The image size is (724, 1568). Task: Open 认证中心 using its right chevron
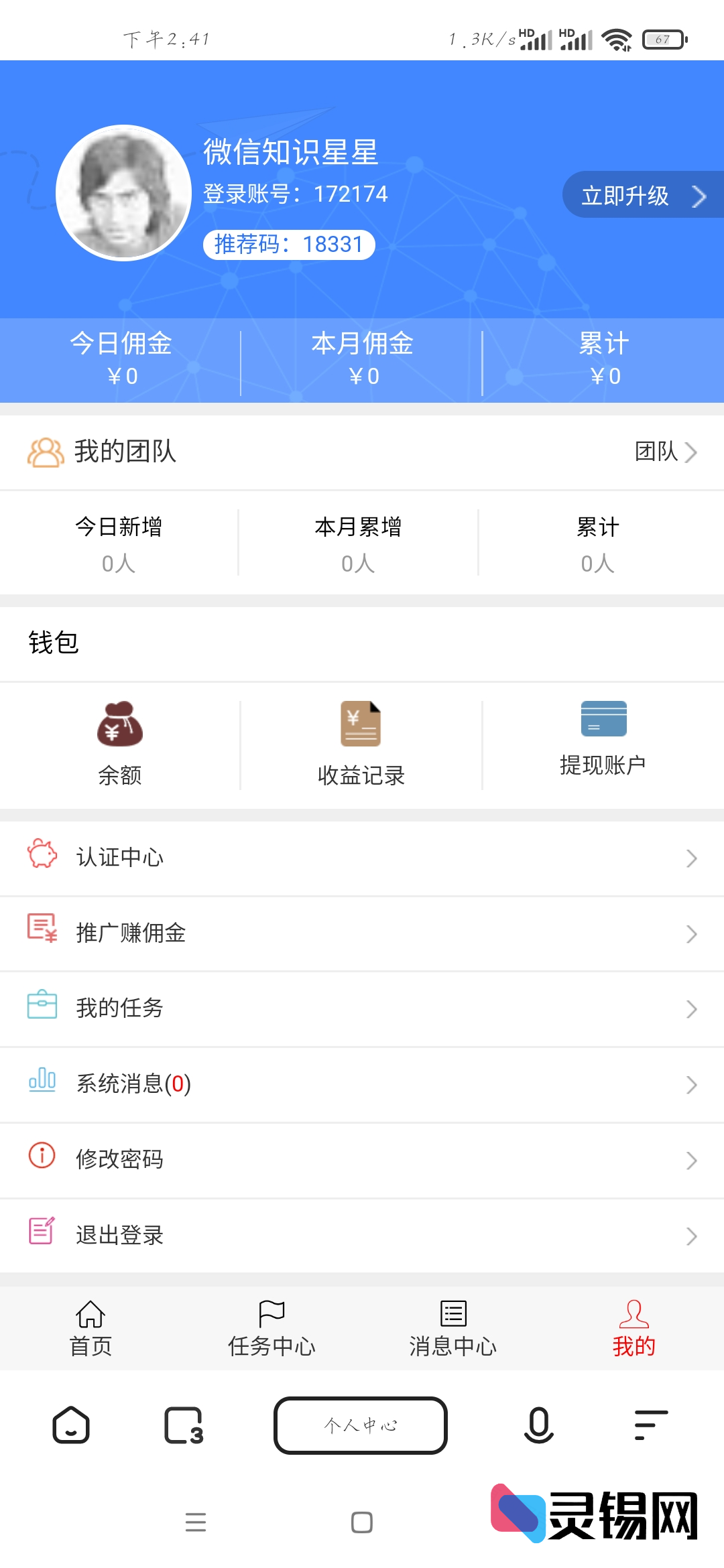pos(693,858)
